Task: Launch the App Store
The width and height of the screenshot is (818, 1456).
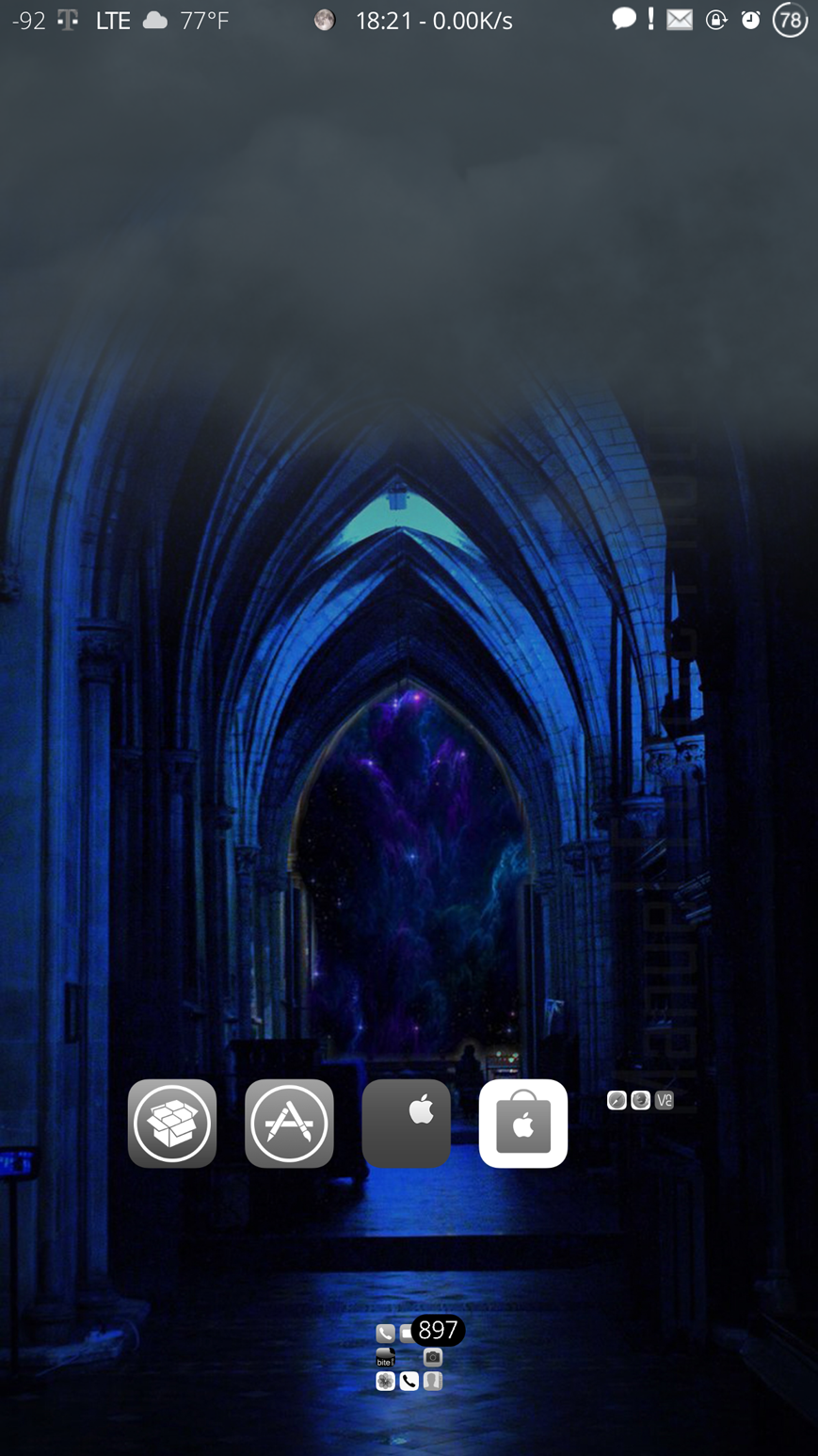Action: [x=289, y=1124]
